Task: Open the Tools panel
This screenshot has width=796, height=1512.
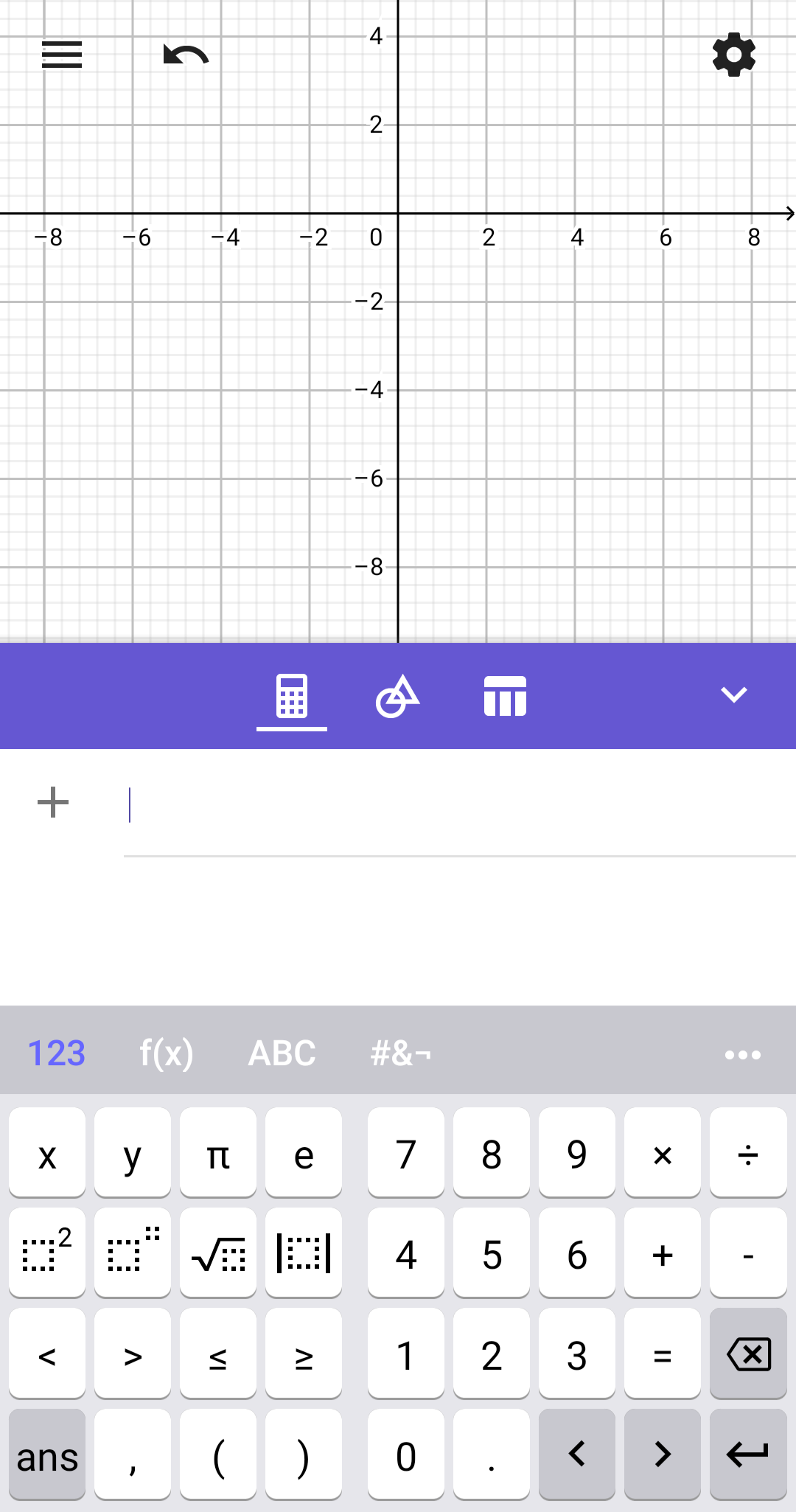Action: [398, 695]
